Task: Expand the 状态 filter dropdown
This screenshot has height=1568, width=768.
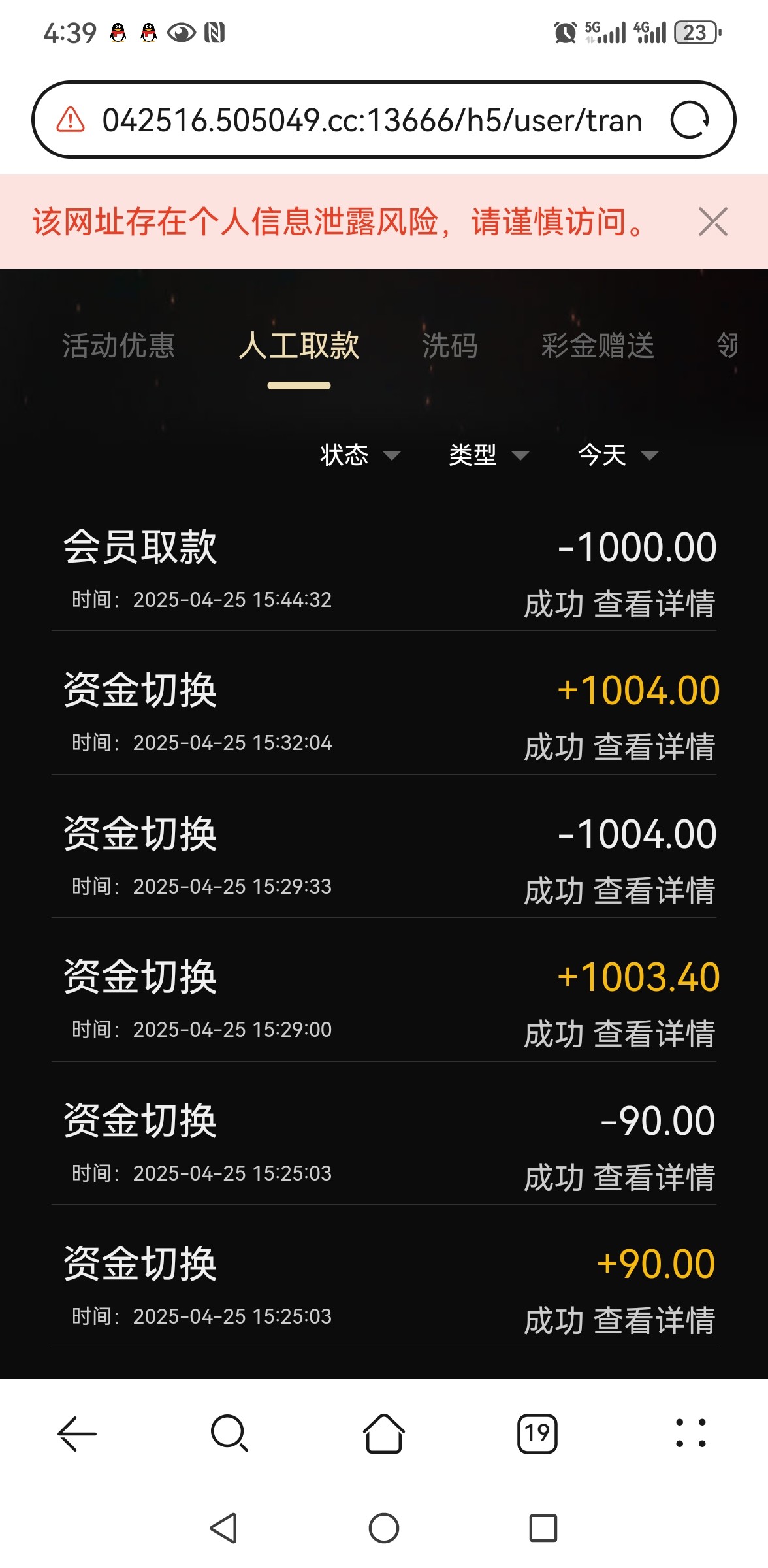Action: click(359, 455)
